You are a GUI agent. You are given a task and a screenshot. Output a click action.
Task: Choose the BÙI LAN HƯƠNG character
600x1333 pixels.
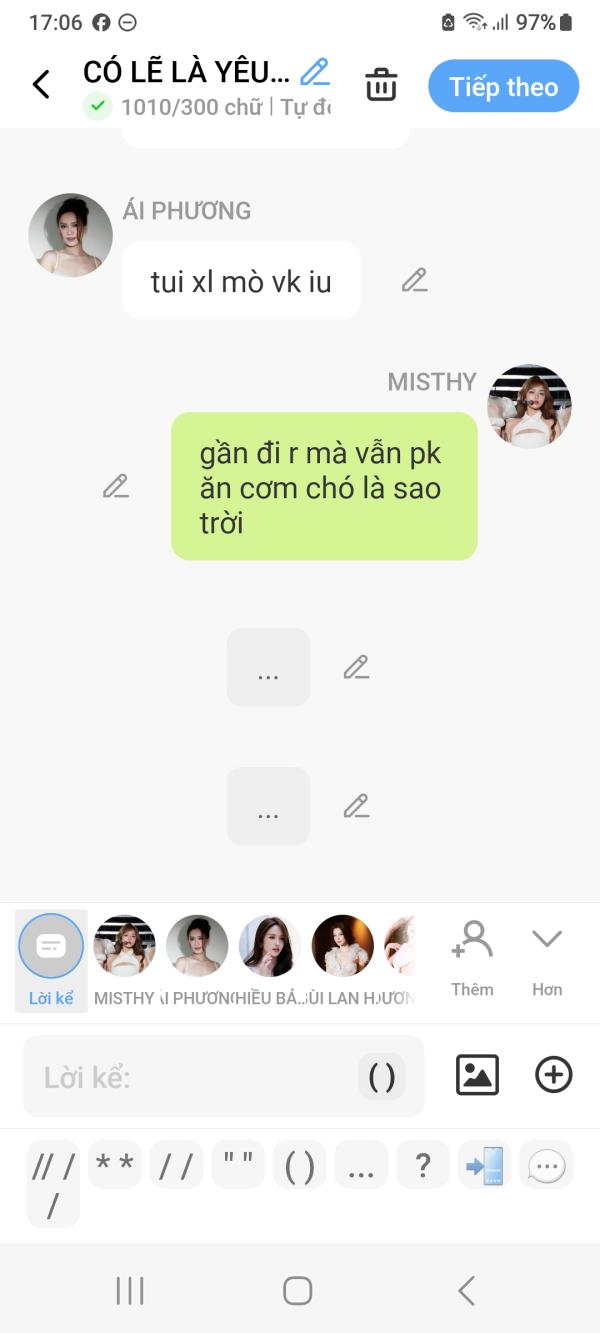coord(342,947)
